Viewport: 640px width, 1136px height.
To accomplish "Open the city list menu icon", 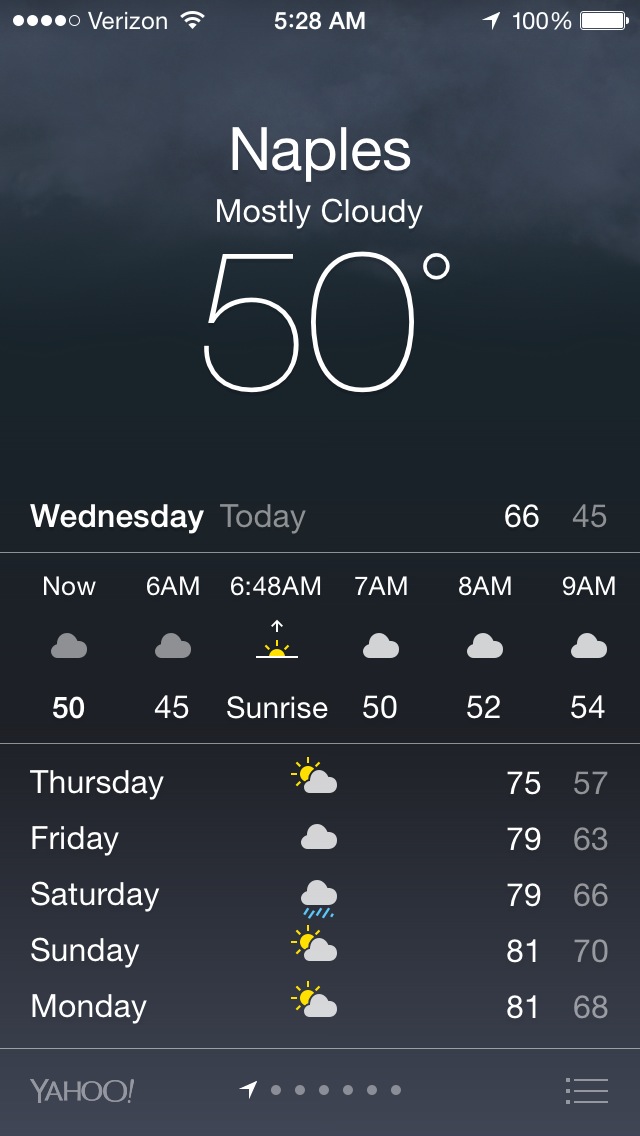I will point(586,1090).
